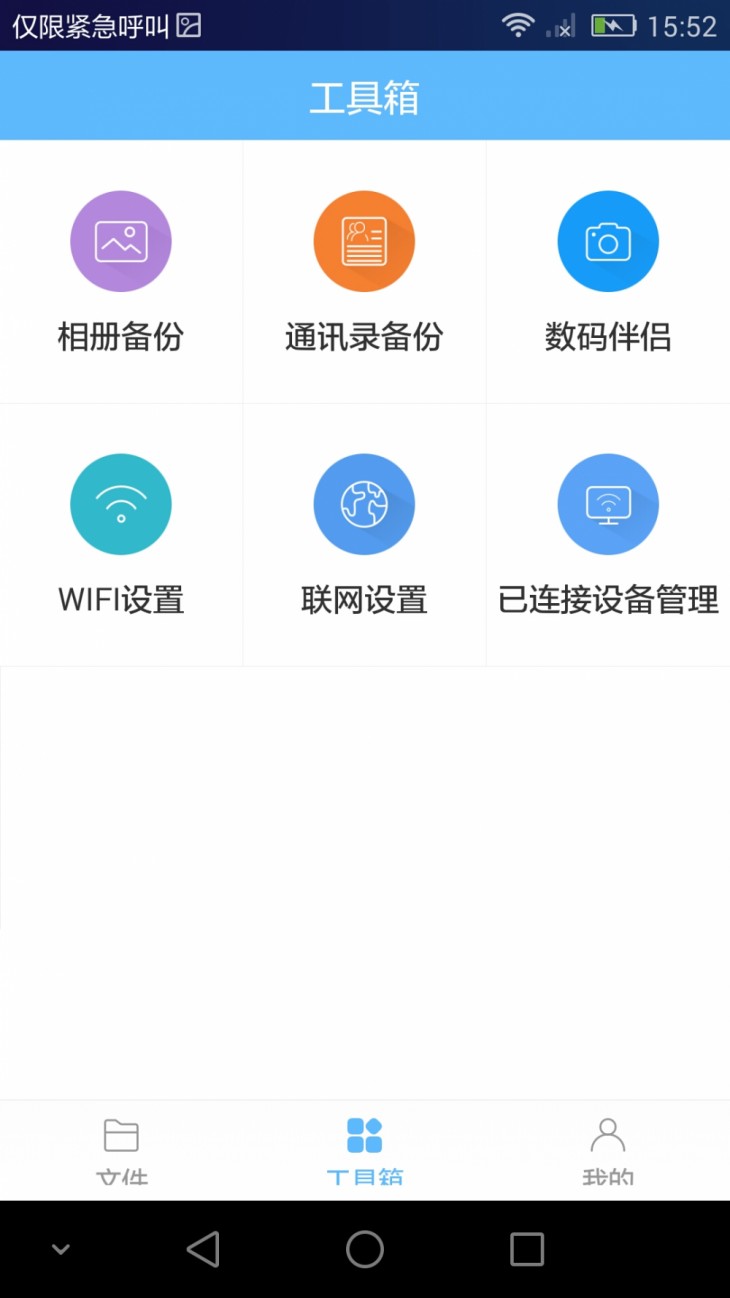
Task: Tap the Wi-Fi status bar icon
Action: coord(519,24)
